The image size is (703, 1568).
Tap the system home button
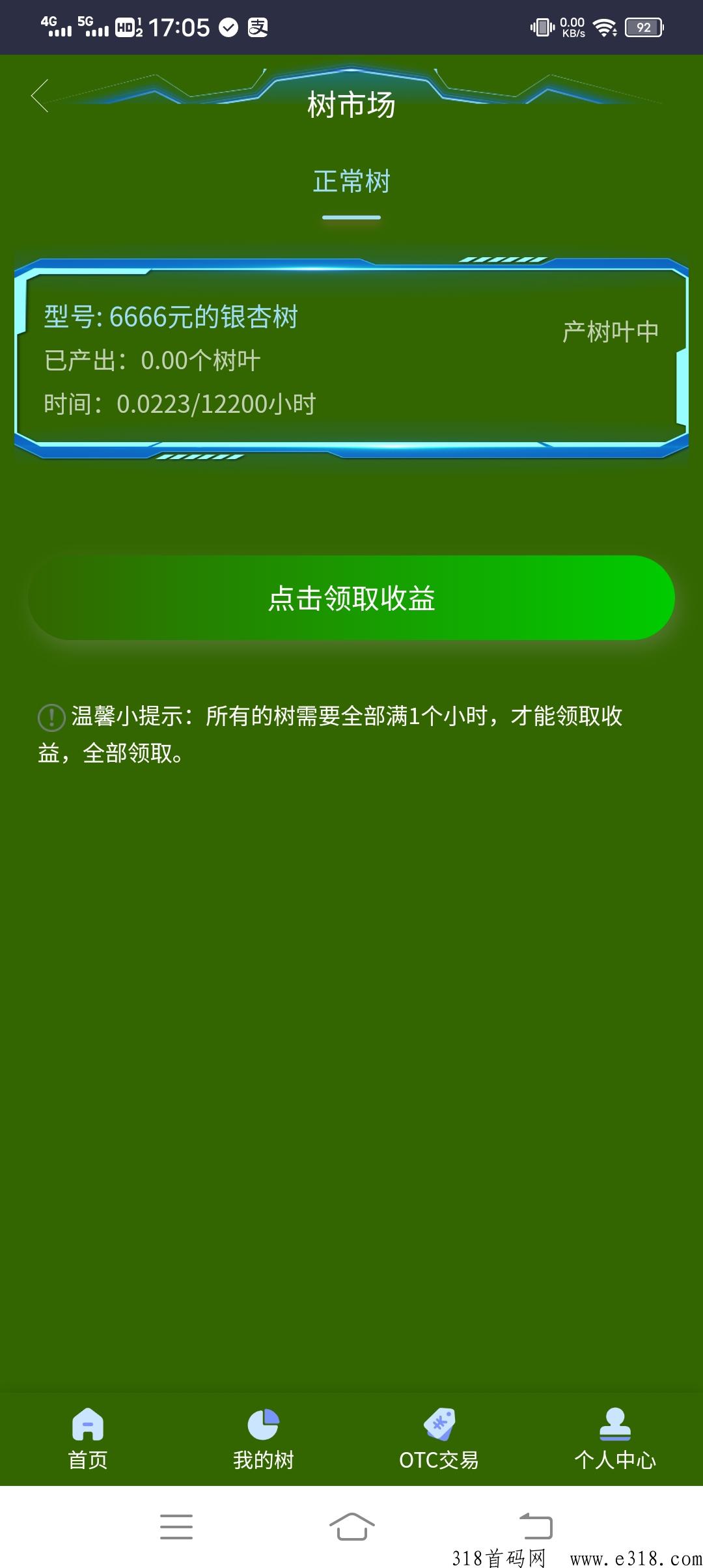tap(351, 1526)
